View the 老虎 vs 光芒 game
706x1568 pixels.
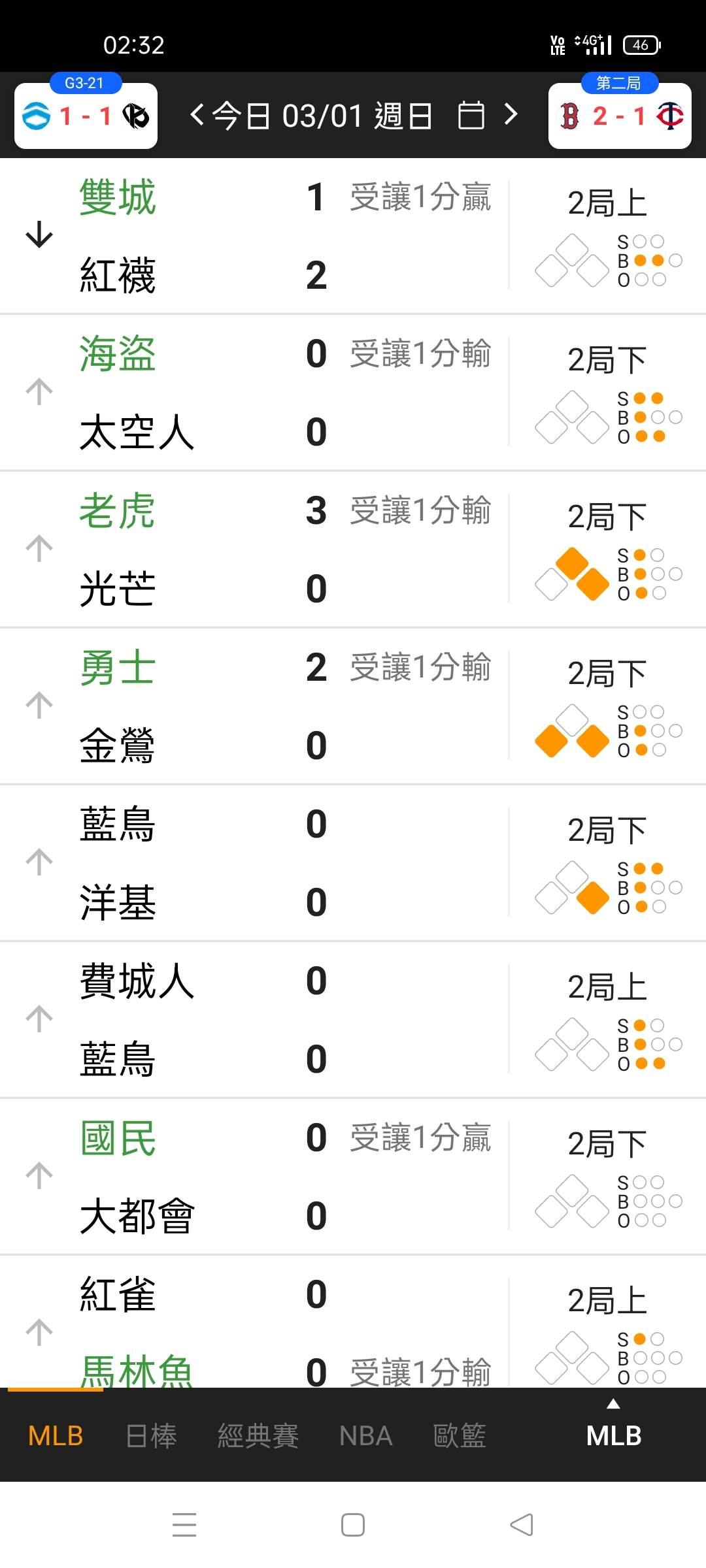[353, 549]
